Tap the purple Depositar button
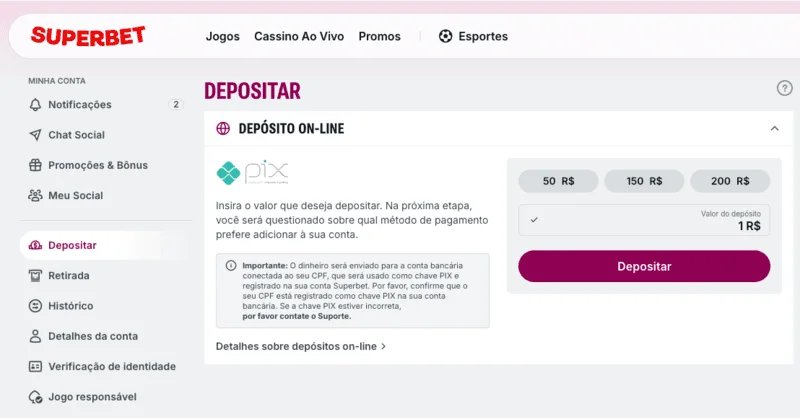800x418 pixels. (644, 266)
